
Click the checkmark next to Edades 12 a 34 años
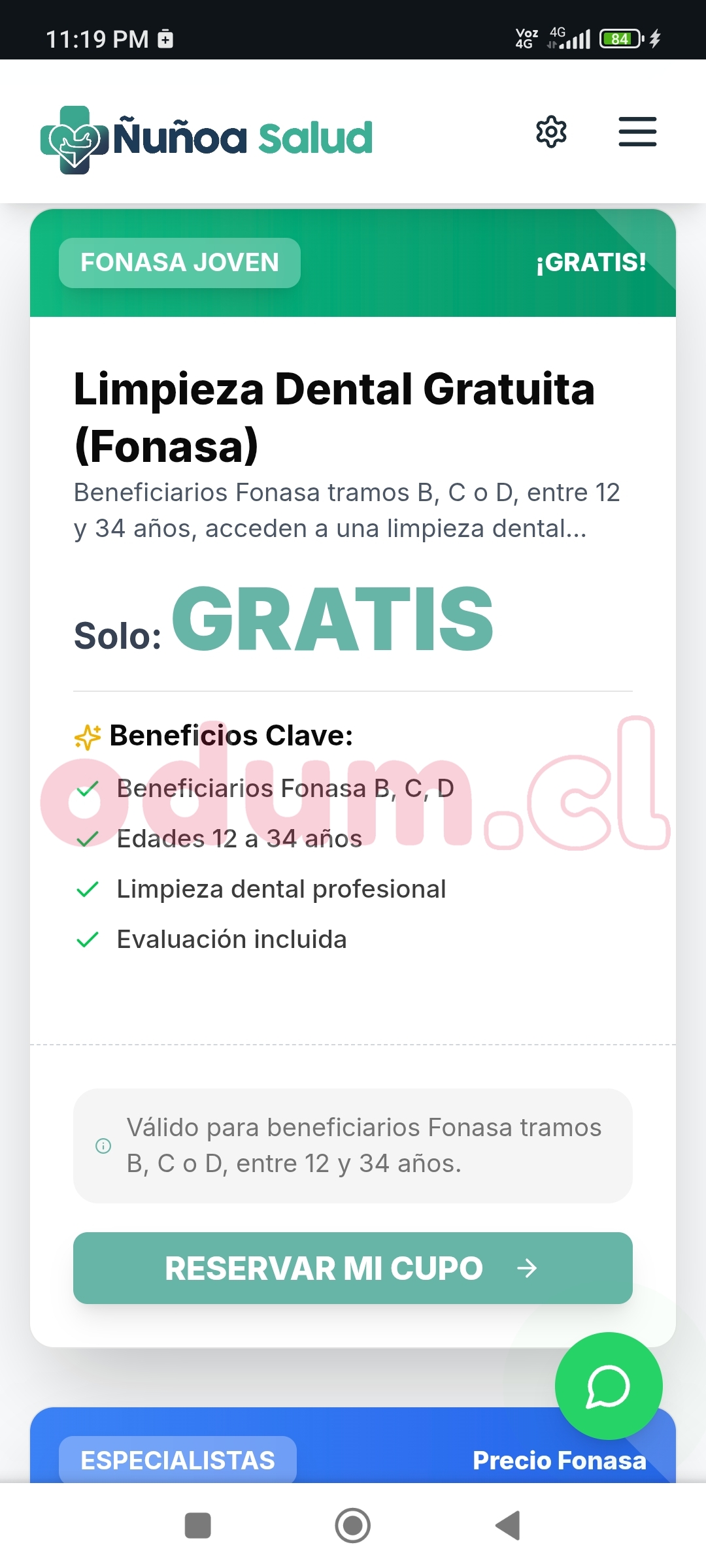pyautogui.click(x=88, y=838)
